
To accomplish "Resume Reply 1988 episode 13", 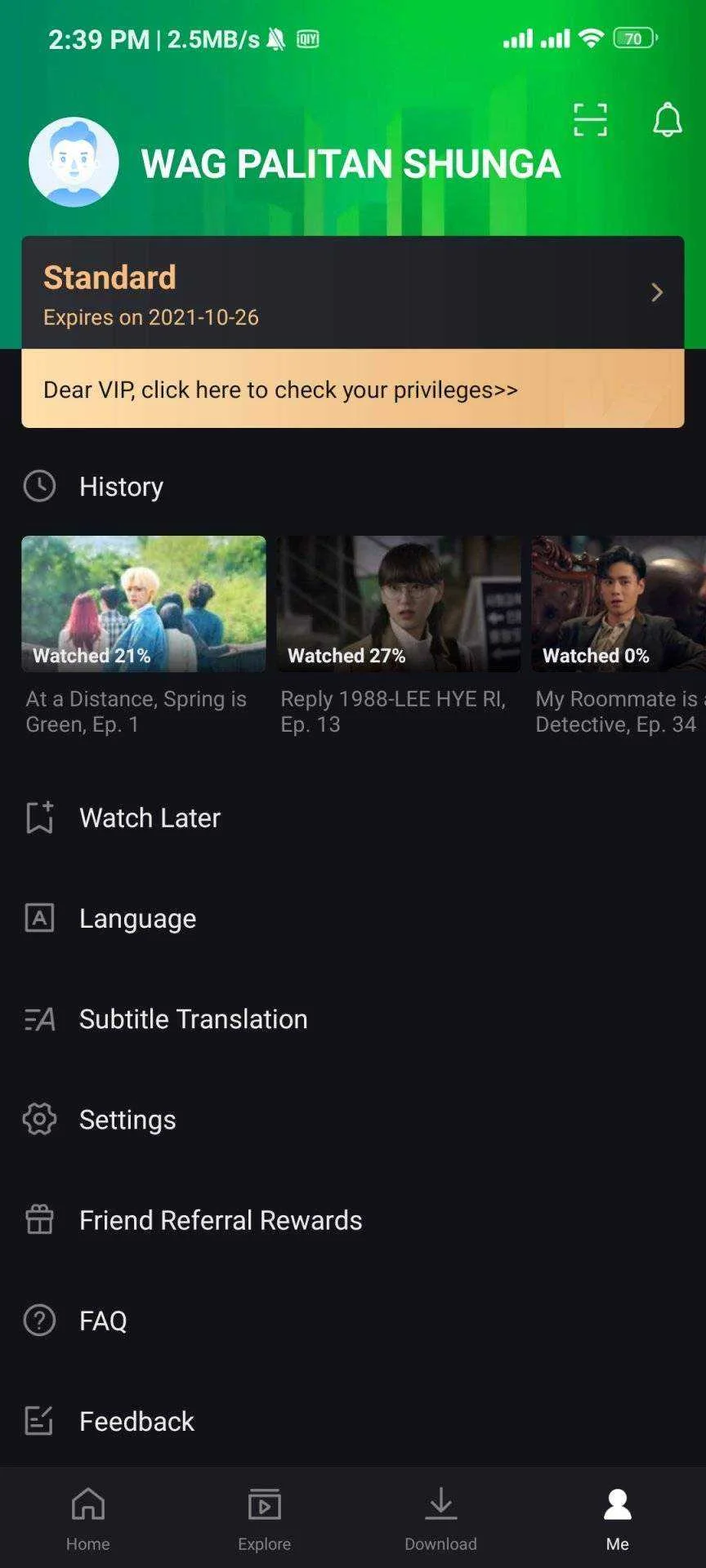I will pyautogui.click(x=399, y=637).
